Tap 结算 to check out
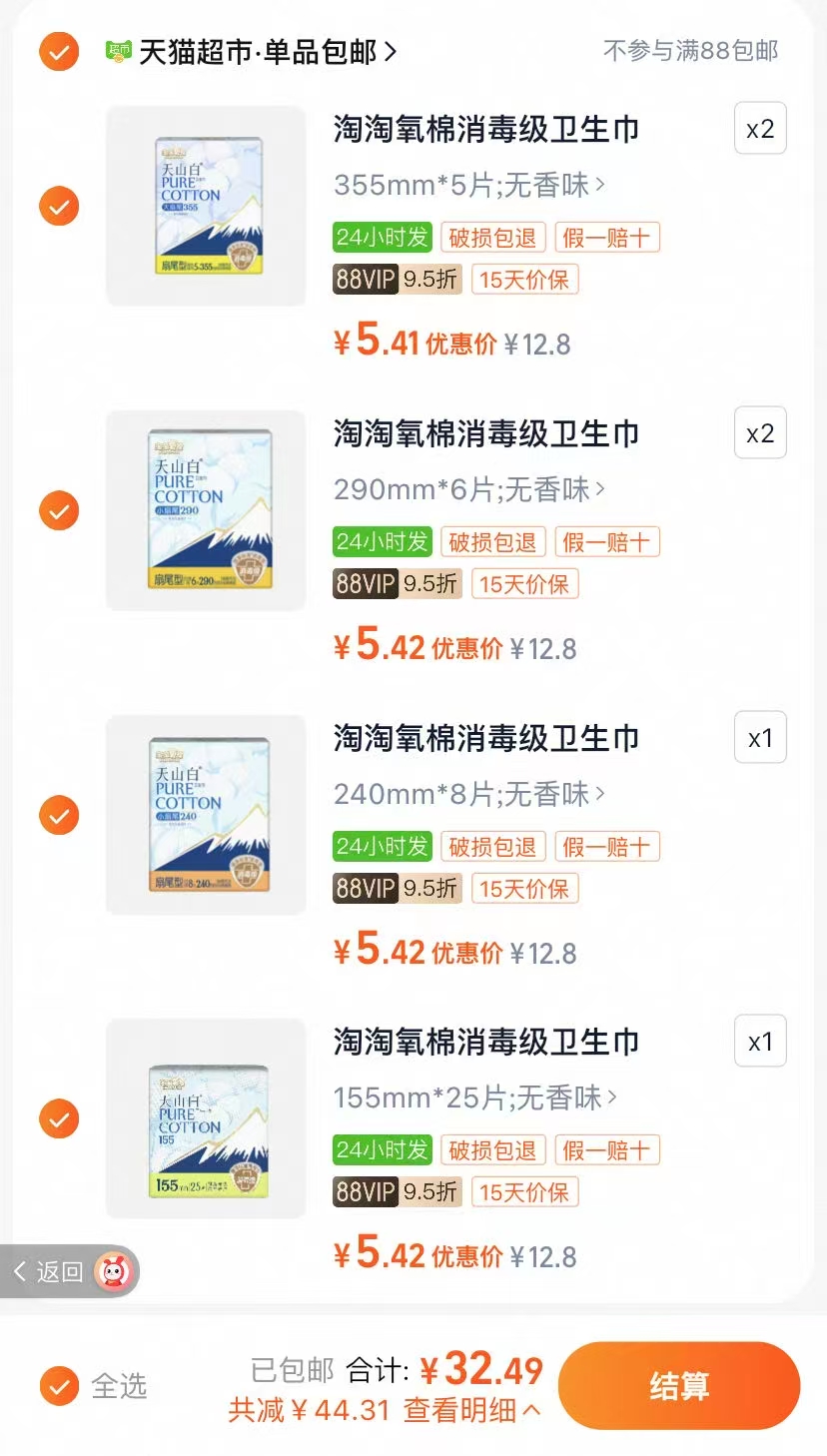 click(x=679, y=1386)
